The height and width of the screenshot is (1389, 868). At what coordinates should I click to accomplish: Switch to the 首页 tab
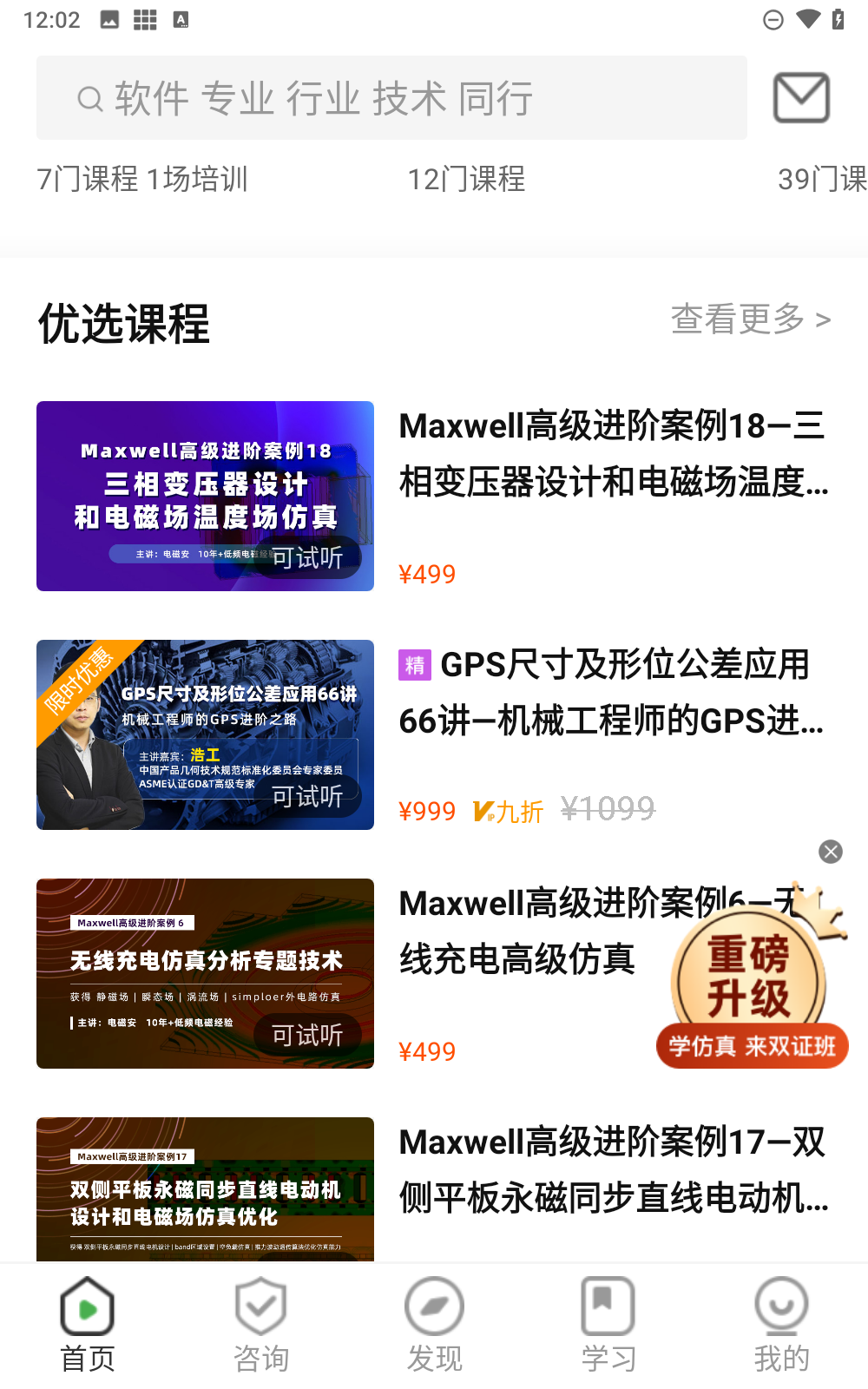point(87,1324)
